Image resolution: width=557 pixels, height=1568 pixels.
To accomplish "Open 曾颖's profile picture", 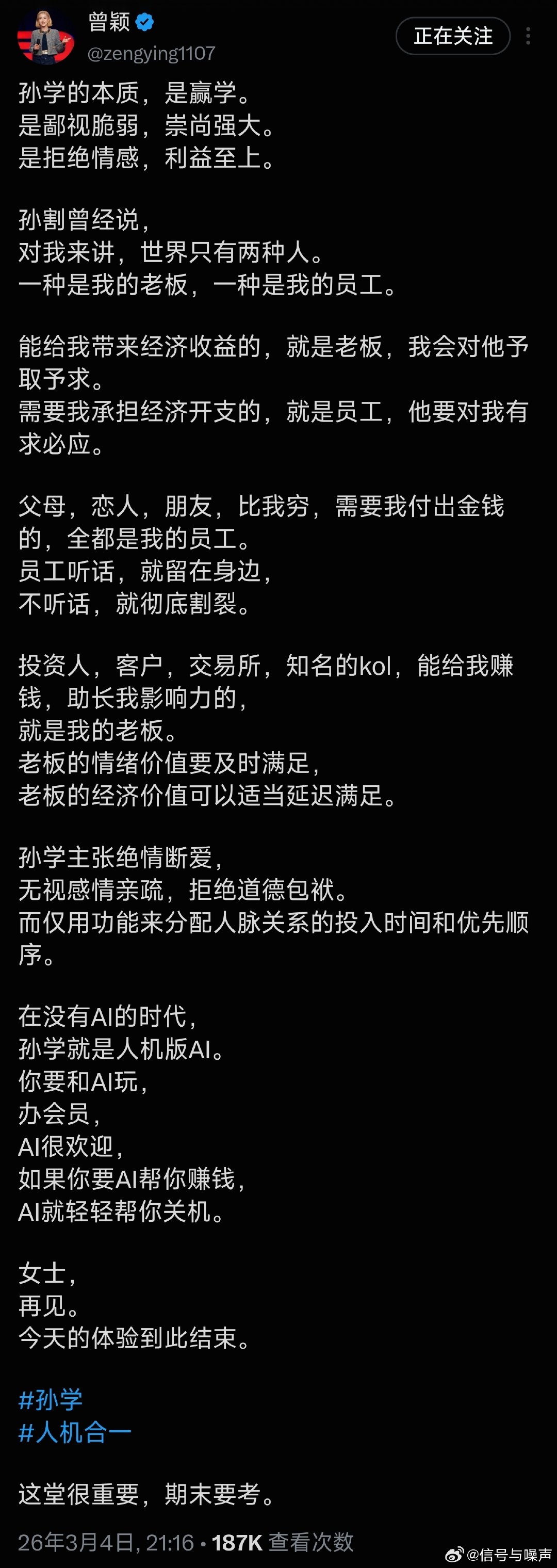I will tap(46, 37).
